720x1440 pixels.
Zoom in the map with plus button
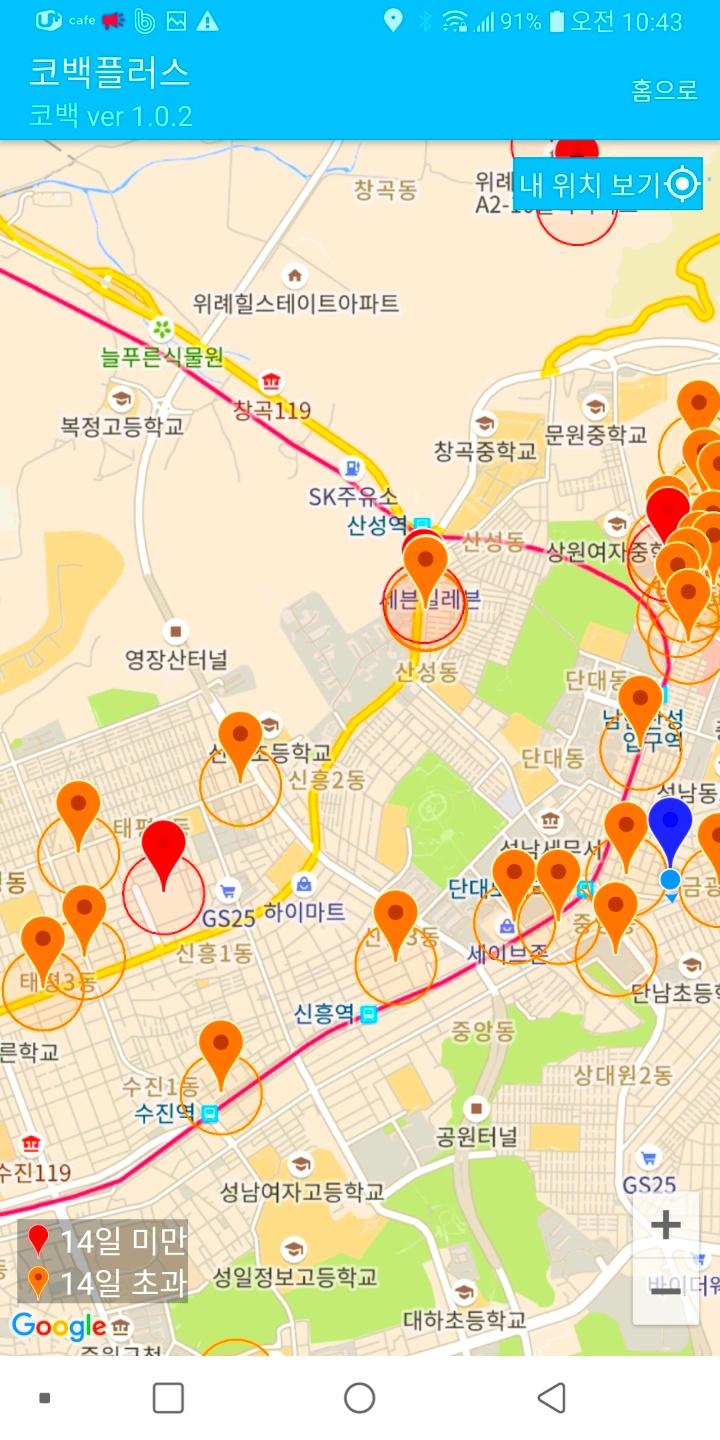click(x=666, y=1225)
